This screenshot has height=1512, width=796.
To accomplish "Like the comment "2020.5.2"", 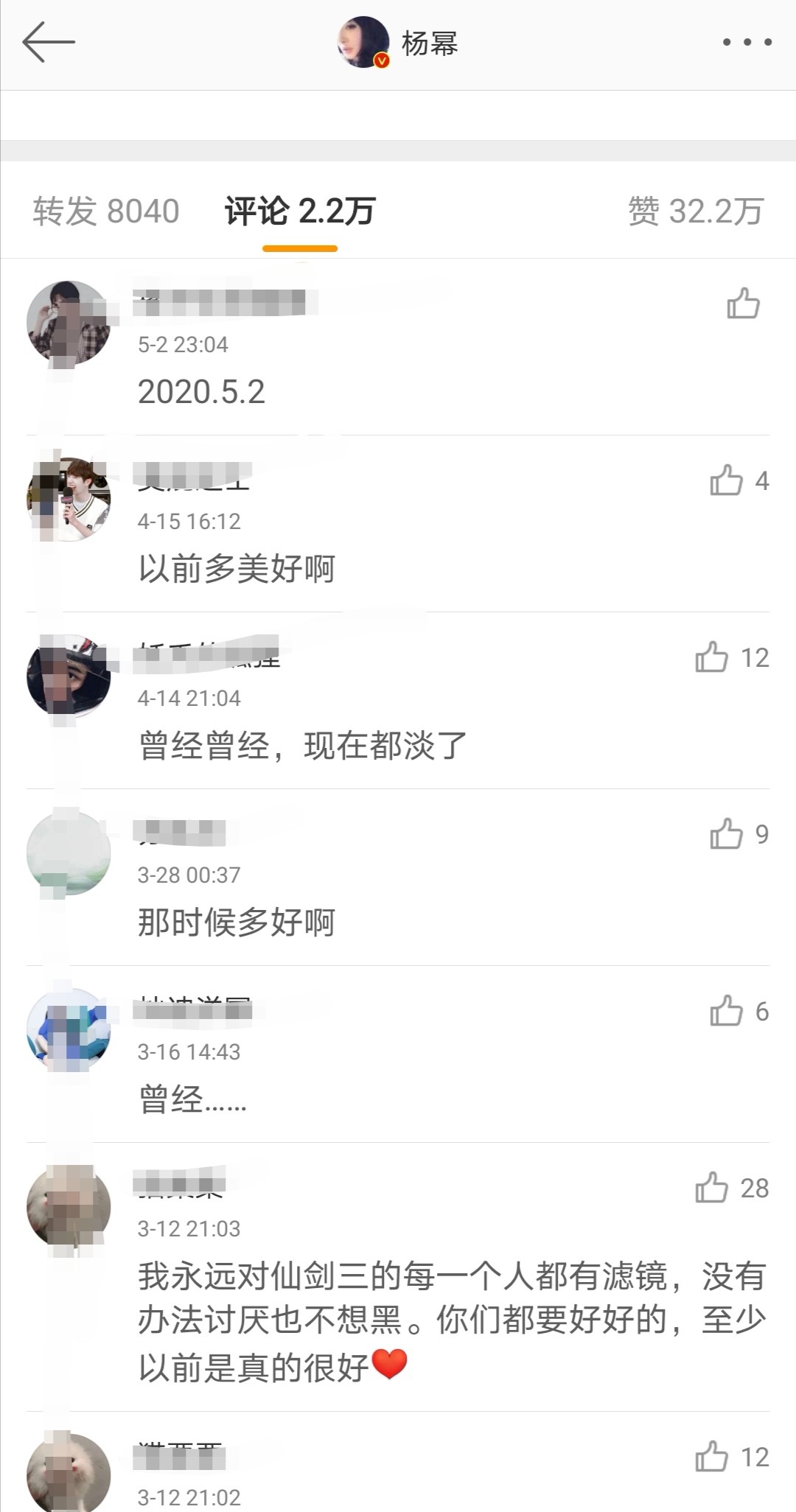I will pos(743,304).
